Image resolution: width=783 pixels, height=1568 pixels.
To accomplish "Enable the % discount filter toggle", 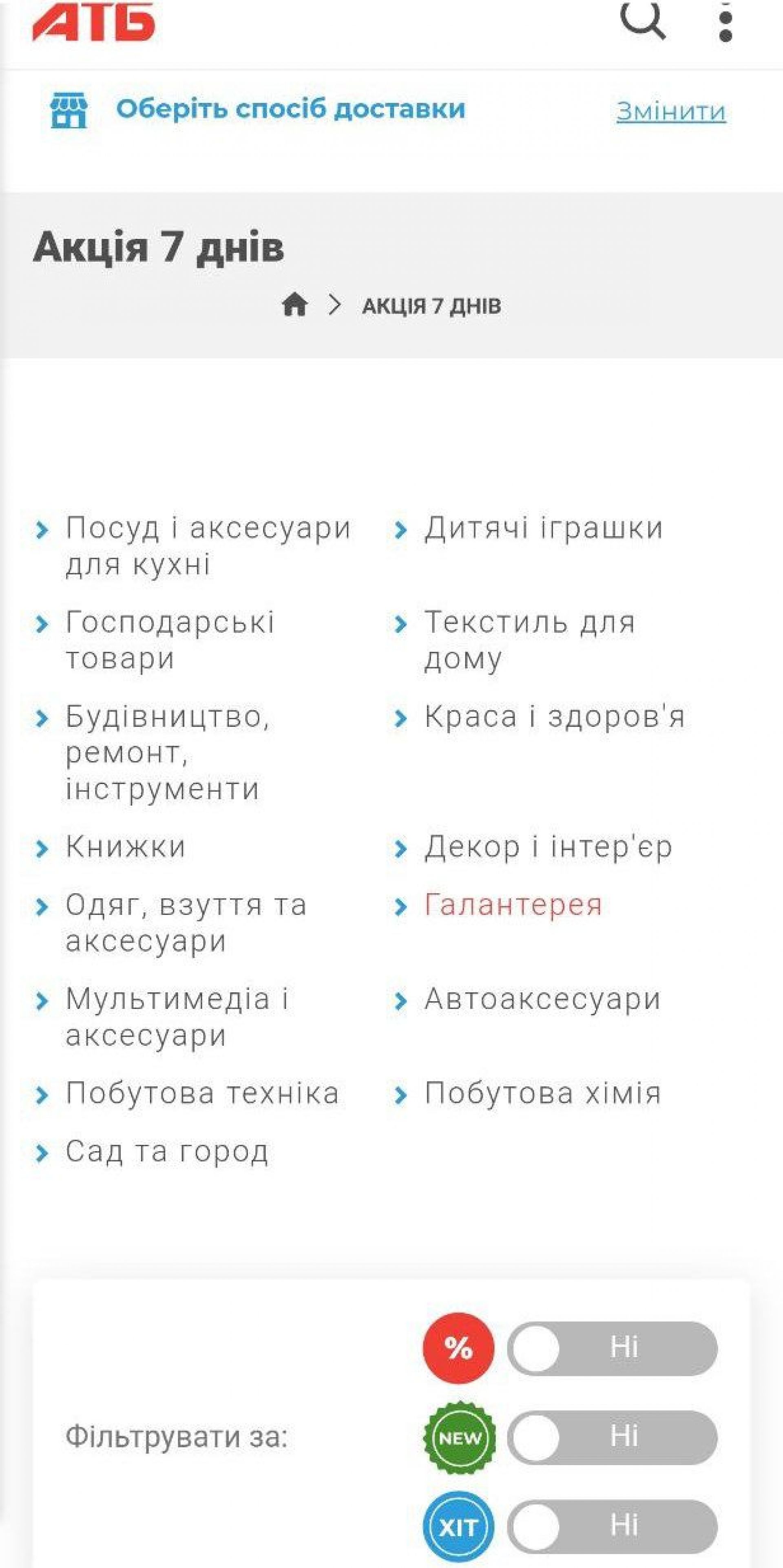I will (612, 1348).
